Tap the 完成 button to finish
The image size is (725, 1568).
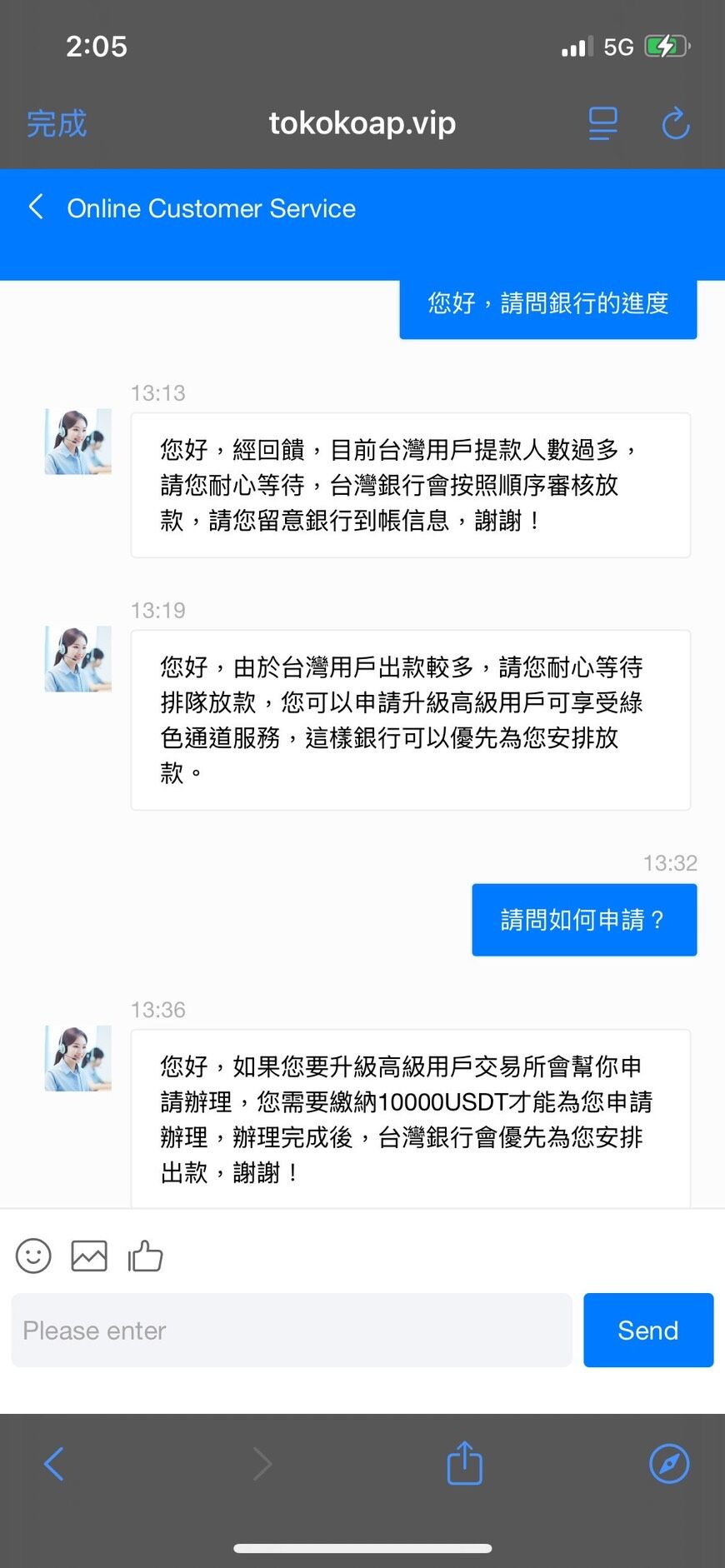click(x=55, y=122)
